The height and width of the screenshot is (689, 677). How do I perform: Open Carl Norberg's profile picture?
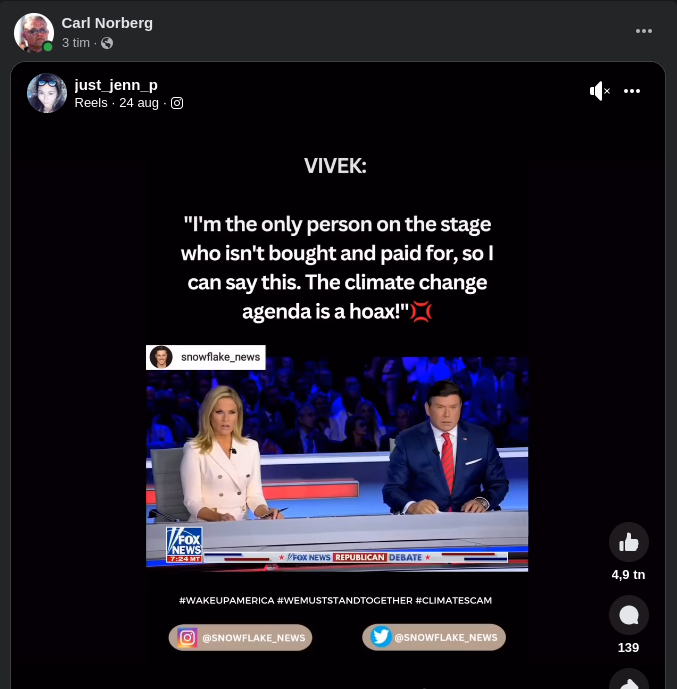coord(33,32)
